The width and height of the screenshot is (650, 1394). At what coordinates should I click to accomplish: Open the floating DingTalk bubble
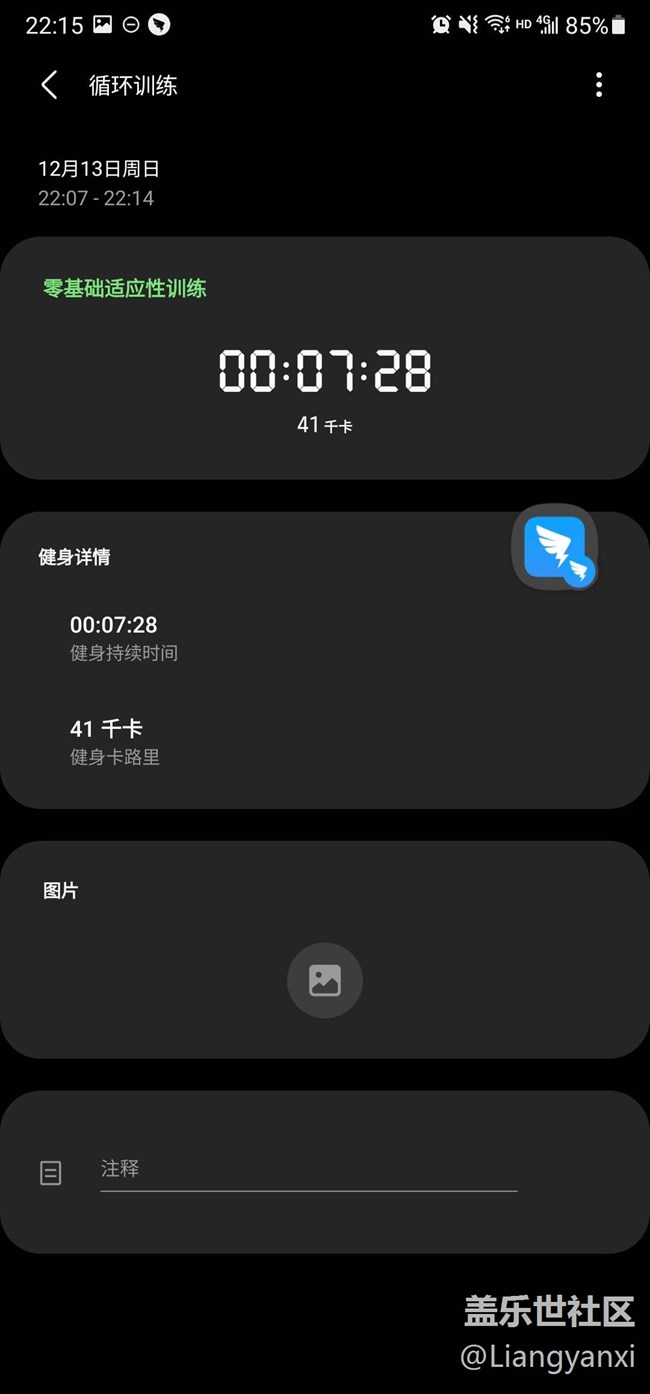tap(555, 547)
